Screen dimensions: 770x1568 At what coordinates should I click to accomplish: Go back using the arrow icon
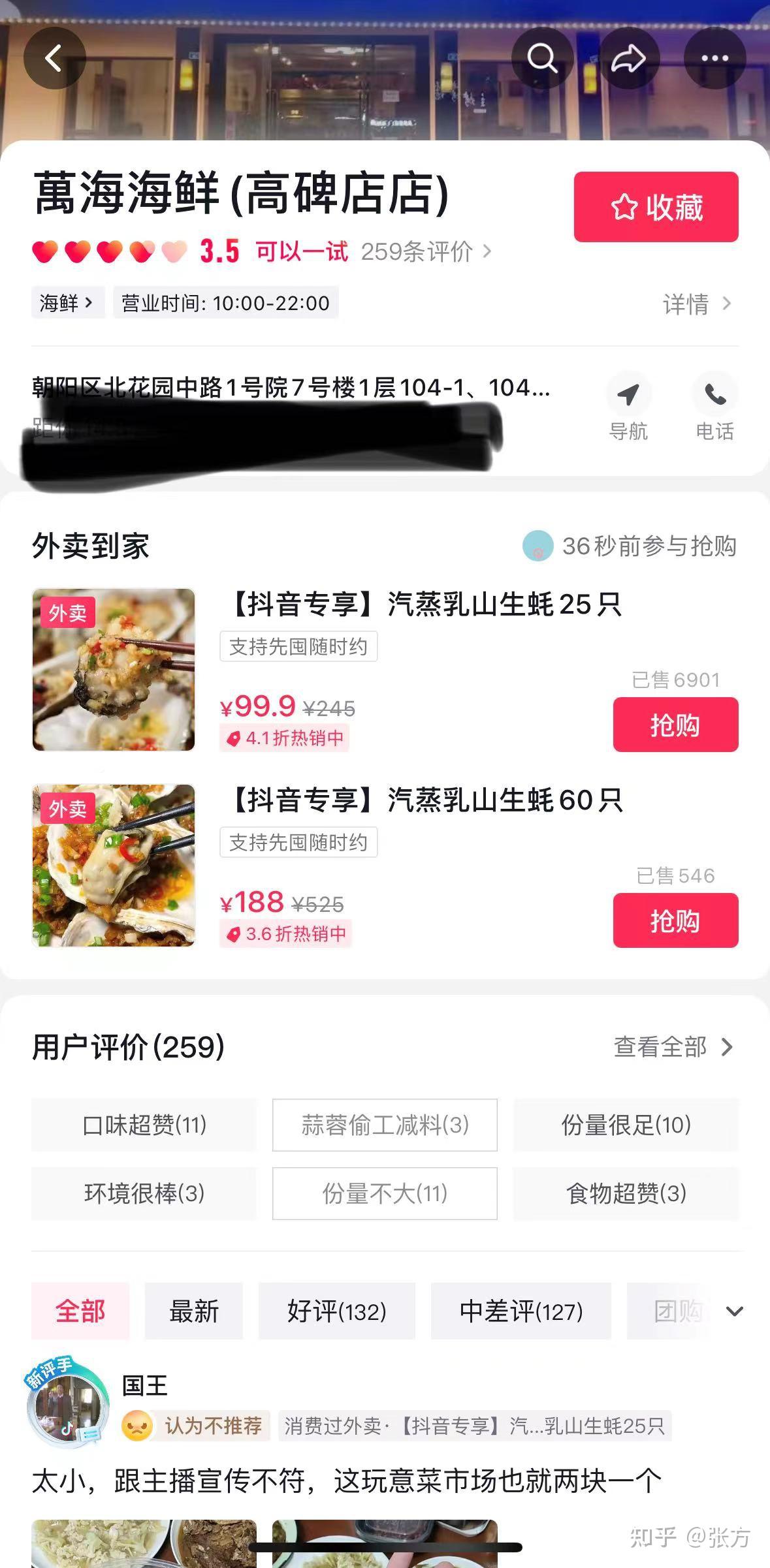[x=54, y=58]
